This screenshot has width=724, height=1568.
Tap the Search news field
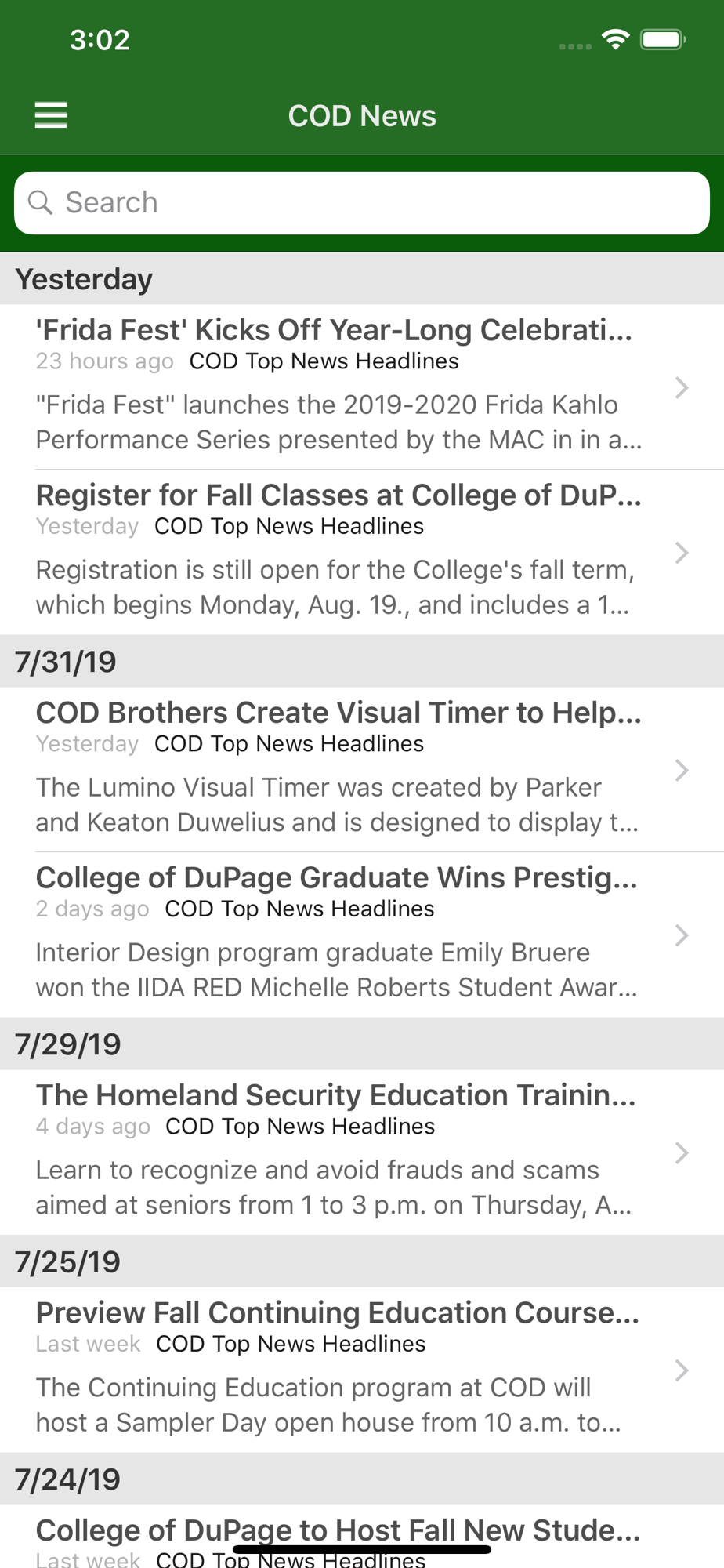(x=362, y=203)
